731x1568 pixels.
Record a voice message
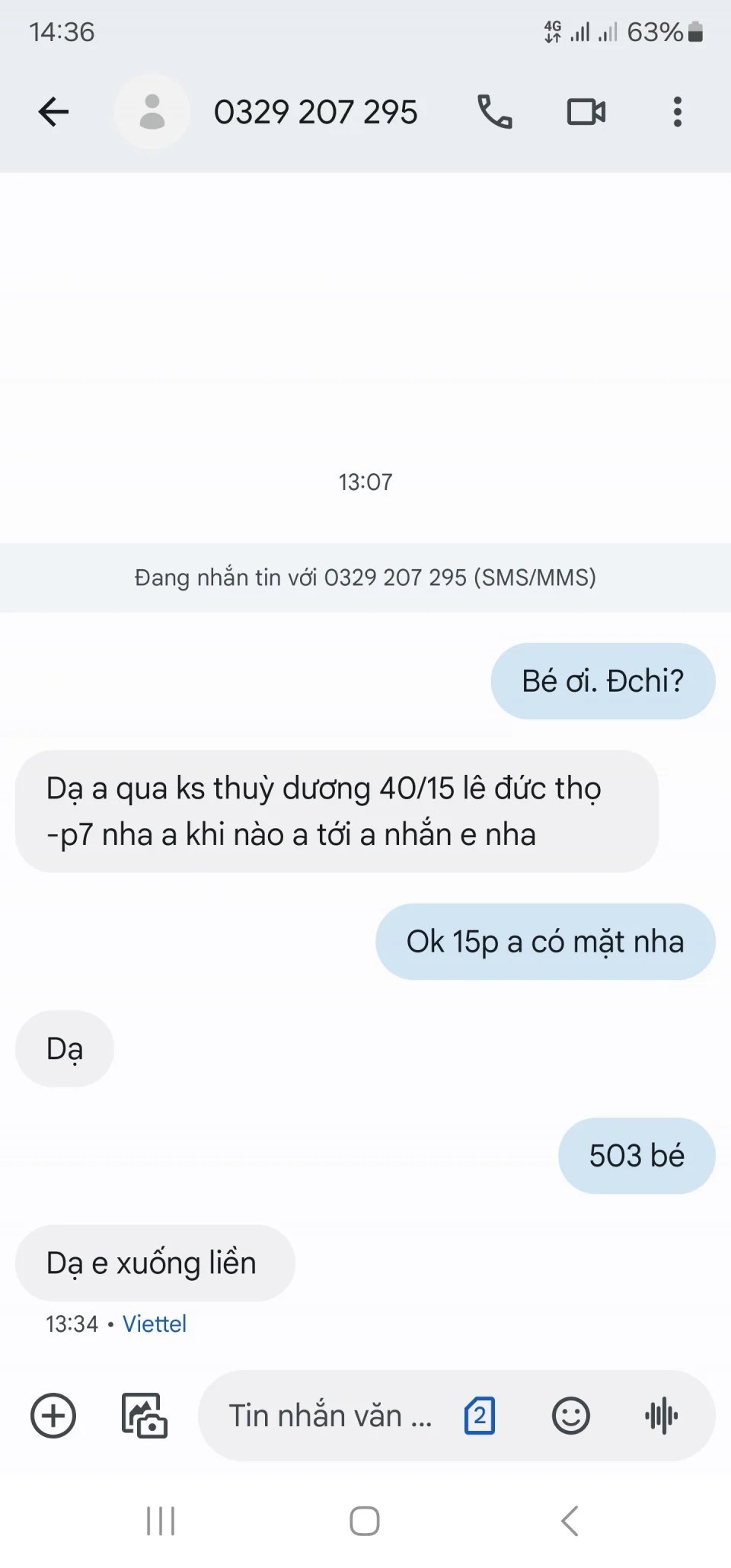pyautogui.click(x=661, y=1416)
